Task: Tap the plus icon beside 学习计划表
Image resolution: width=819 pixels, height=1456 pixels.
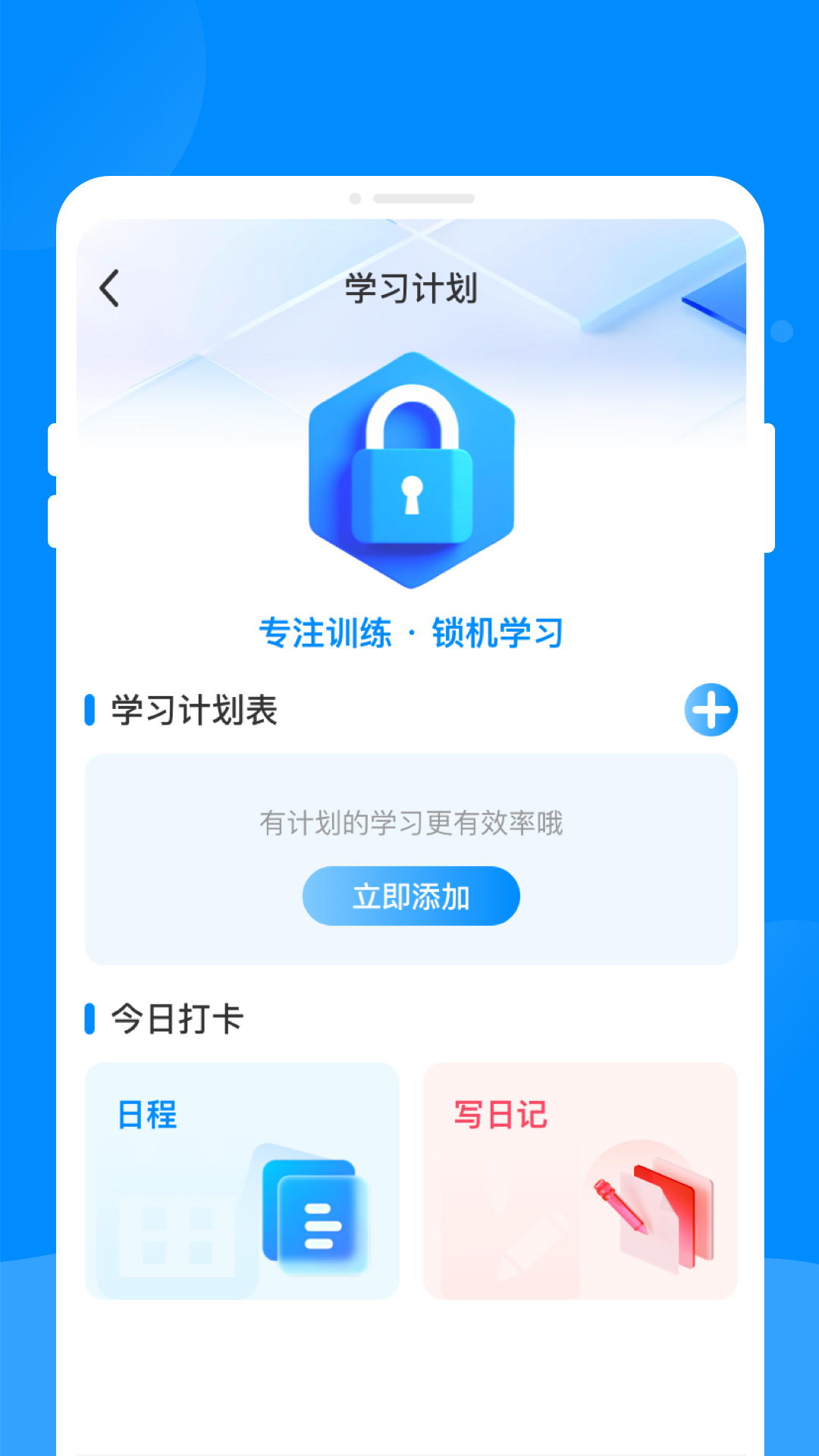Action: 710,710
